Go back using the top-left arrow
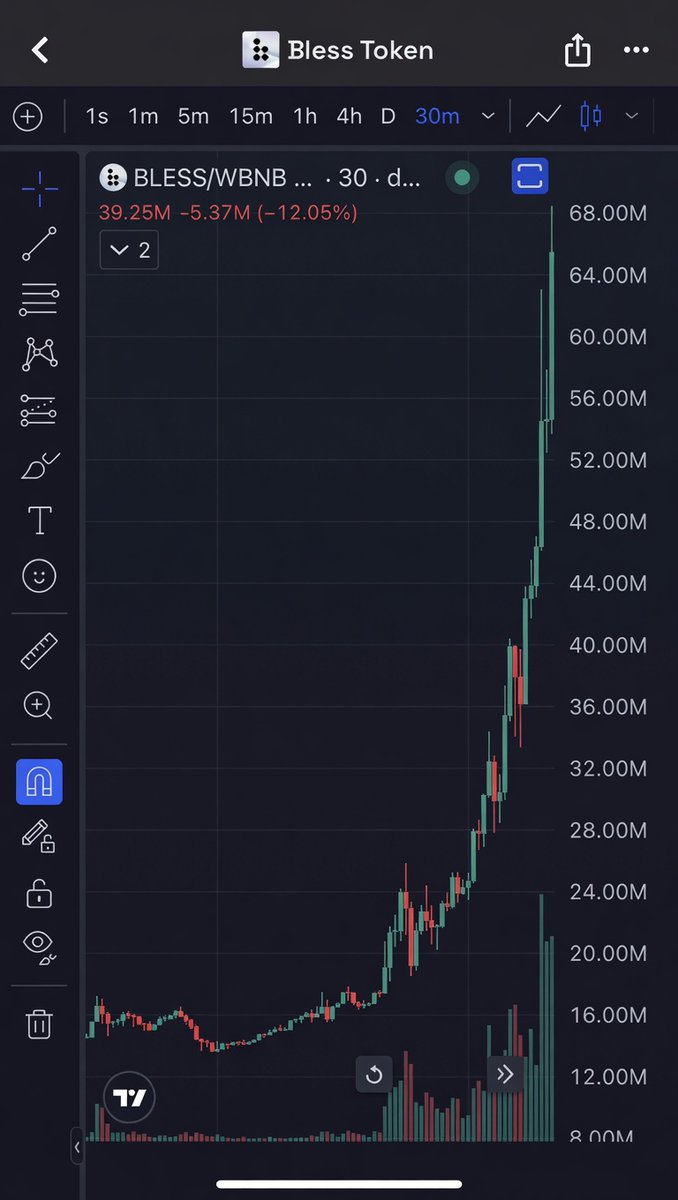The height and width of the screenshot is (1200, 678). coord(40,50)
